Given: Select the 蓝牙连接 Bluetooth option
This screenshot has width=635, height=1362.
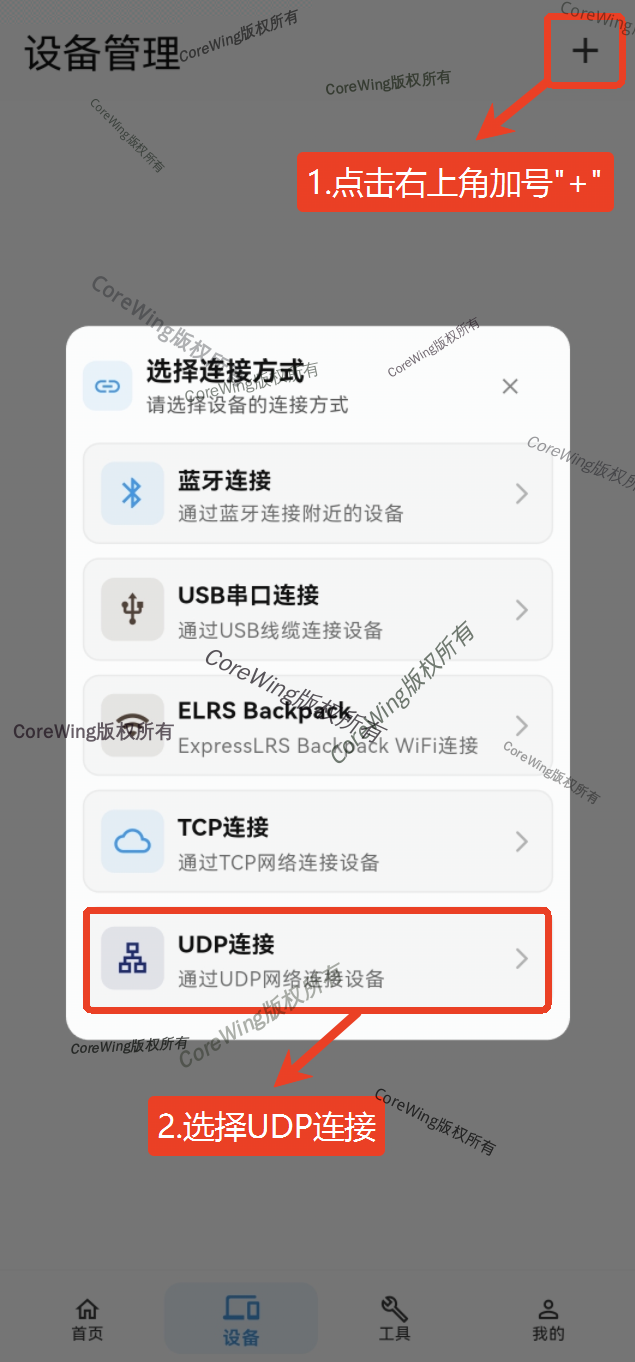Looking at the screenshot, I should 317,494.
